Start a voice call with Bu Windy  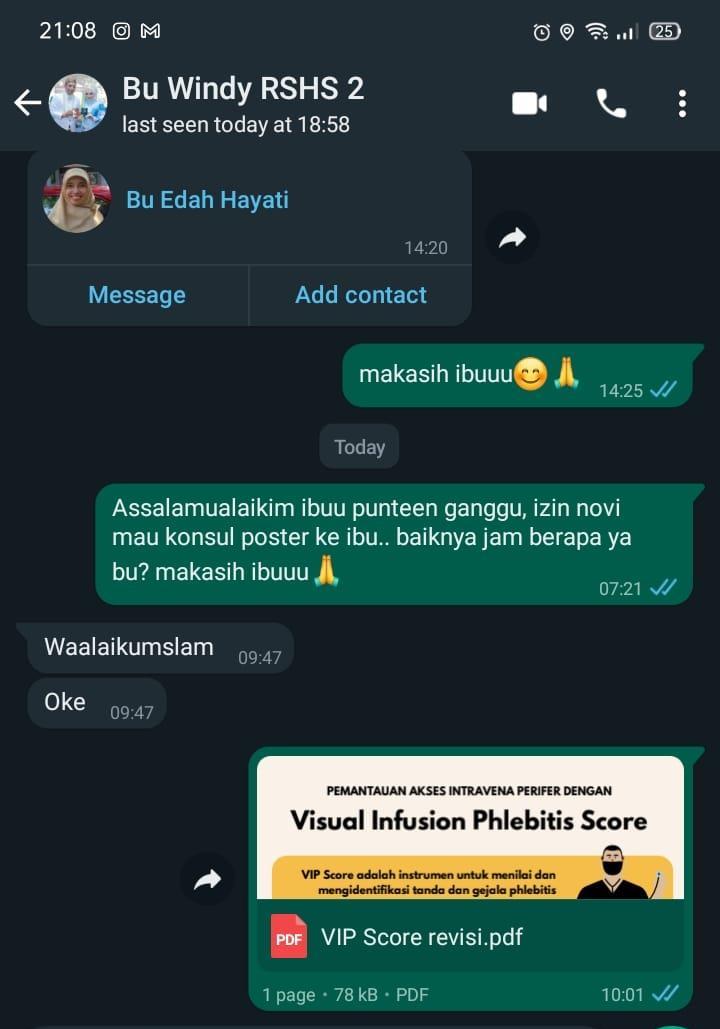pos(611,103)
